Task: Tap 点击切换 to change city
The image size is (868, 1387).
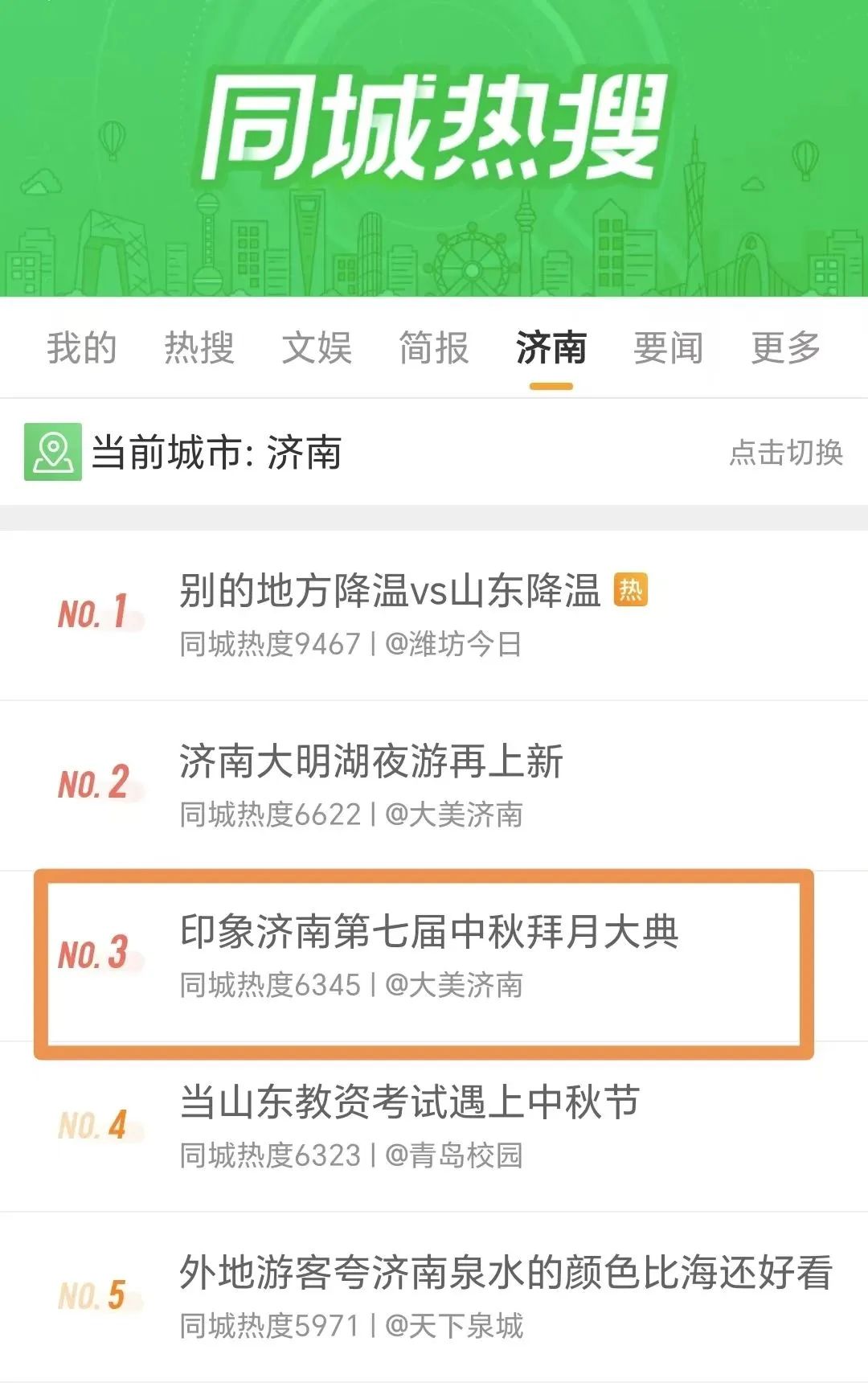Action: pos(786,453)
